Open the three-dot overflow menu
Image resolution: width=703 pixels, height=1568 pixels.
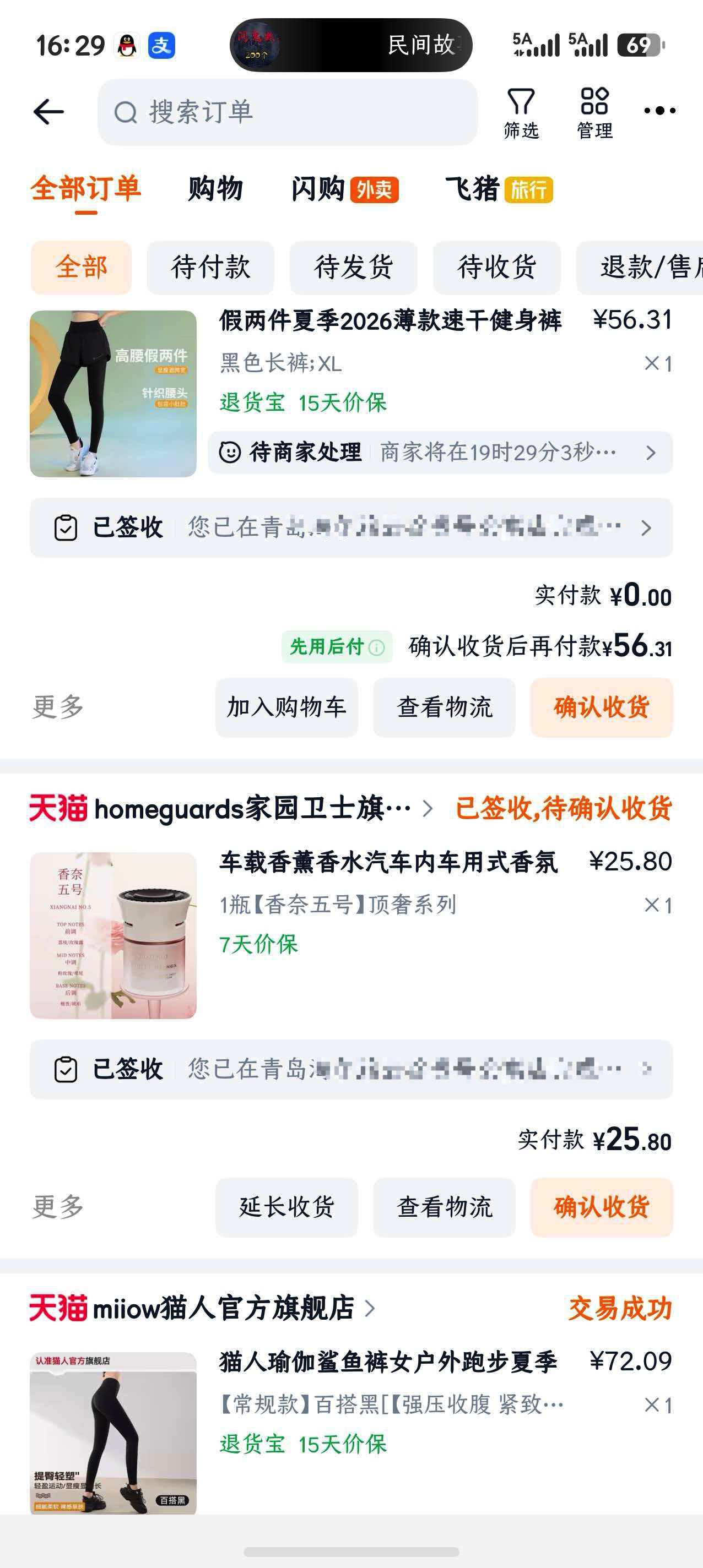(x=659, y=111)
